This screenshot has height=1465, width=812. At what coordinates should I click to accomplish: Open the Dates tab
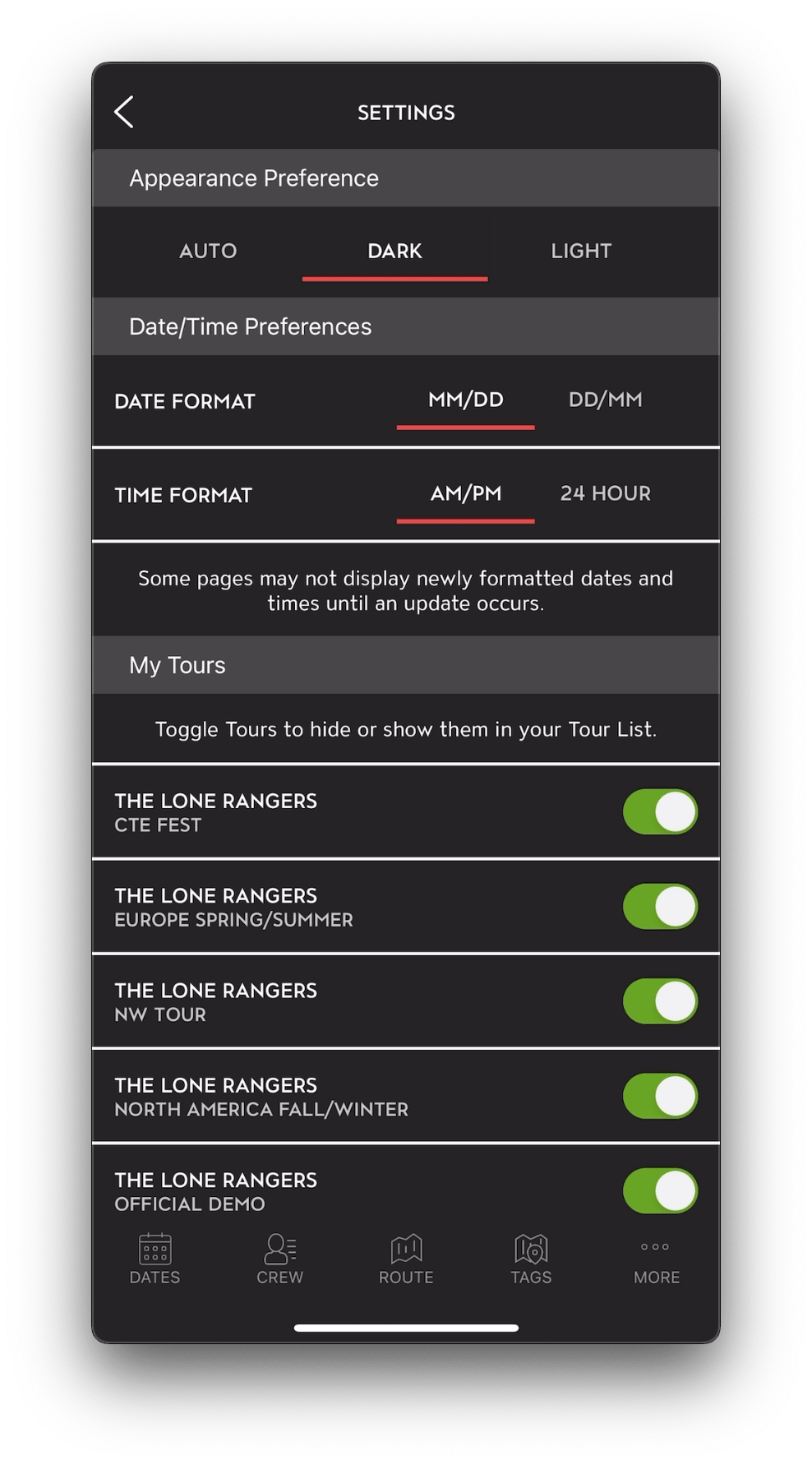(155, 1259)
